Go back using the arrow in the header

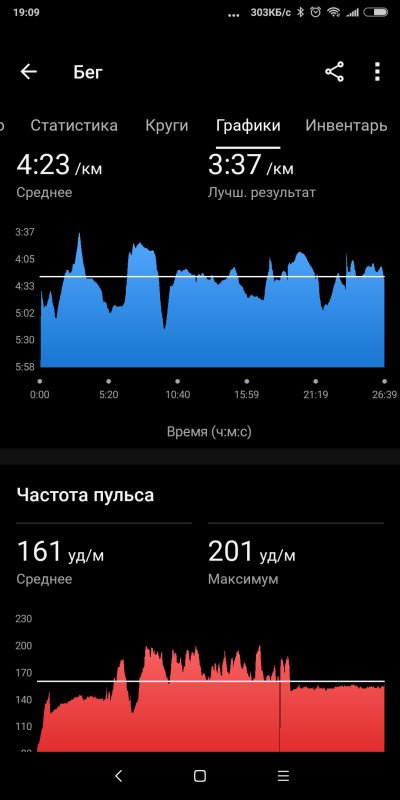click(29, 72)
